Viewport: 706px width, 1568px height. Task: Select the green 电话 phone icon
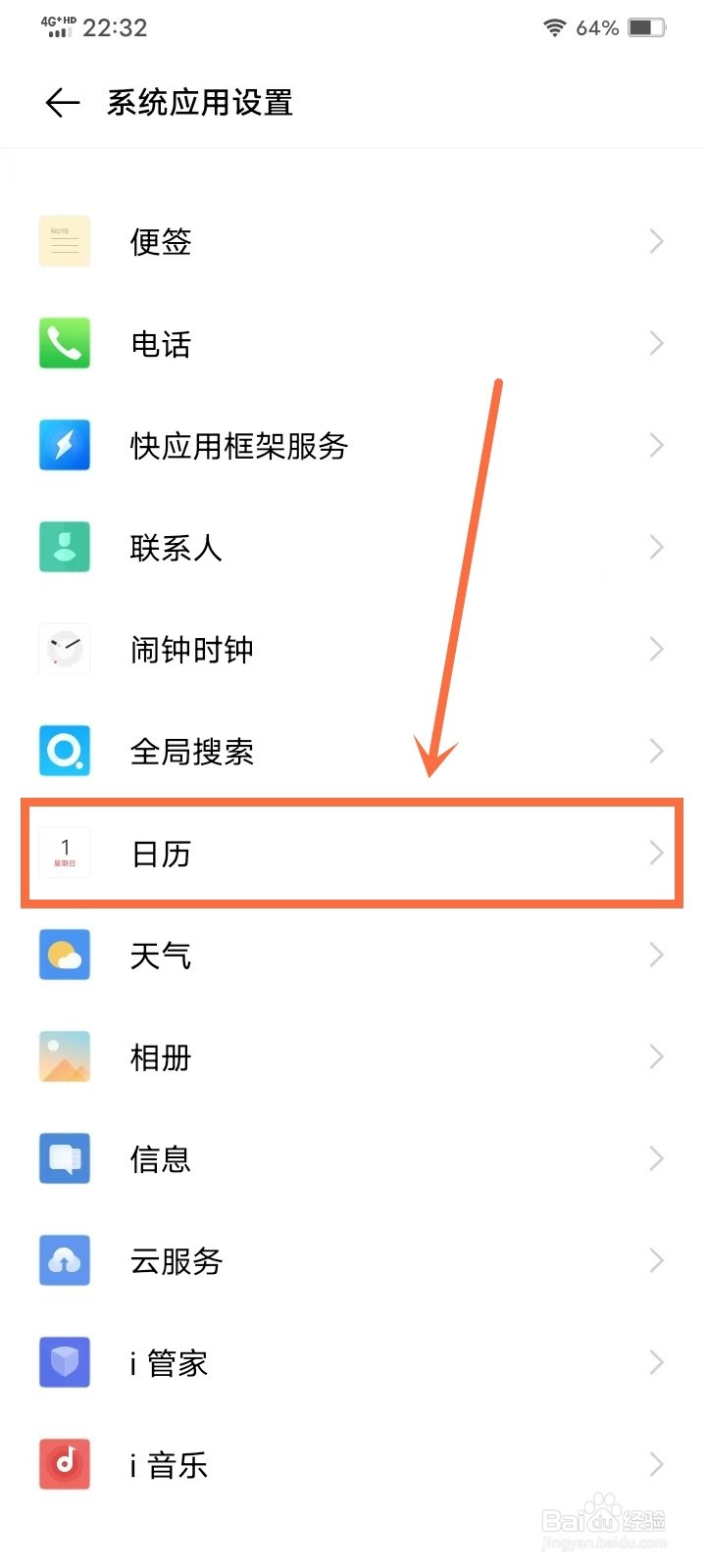pyautogui.click(x=64, y=343)
